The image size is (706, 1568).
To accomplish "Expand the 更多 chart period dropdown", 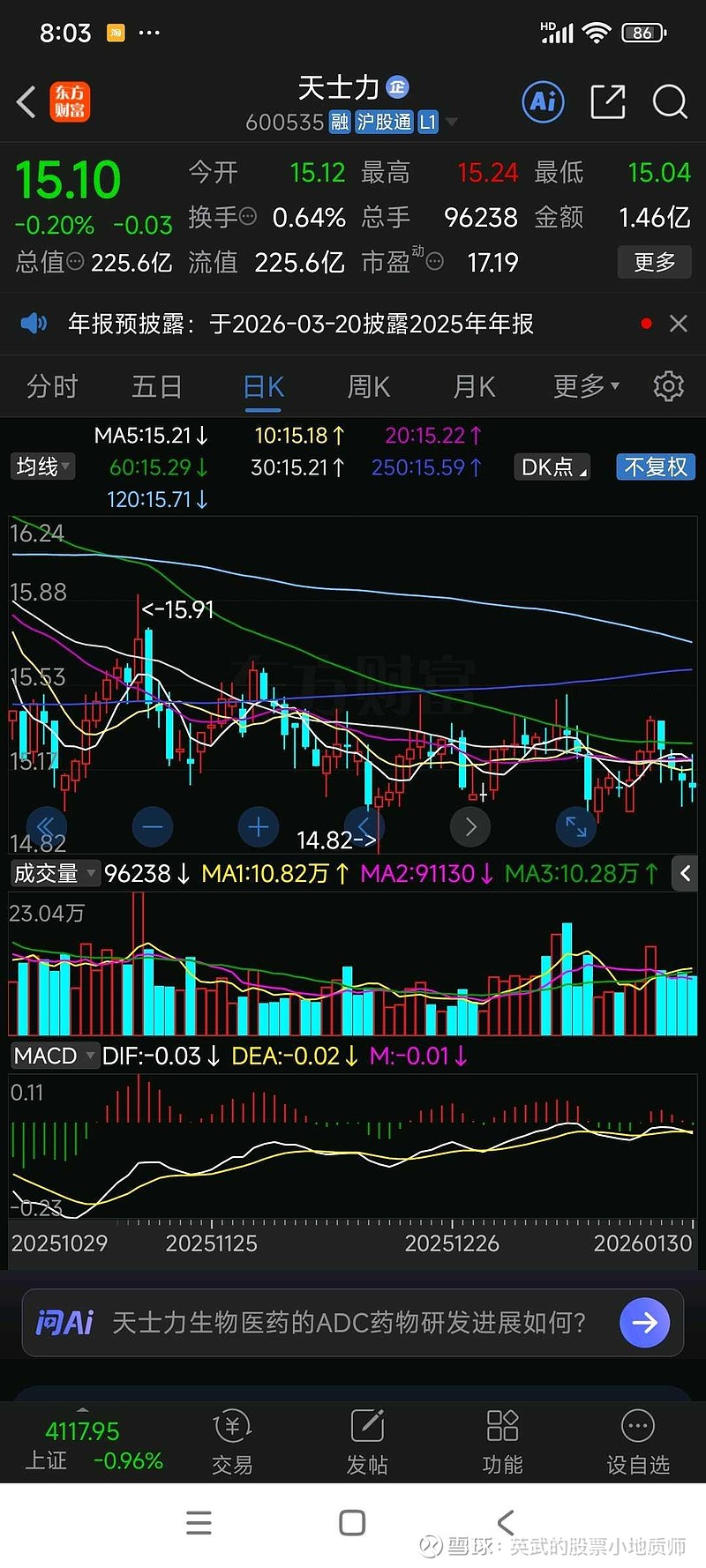I will coord(586,386).
